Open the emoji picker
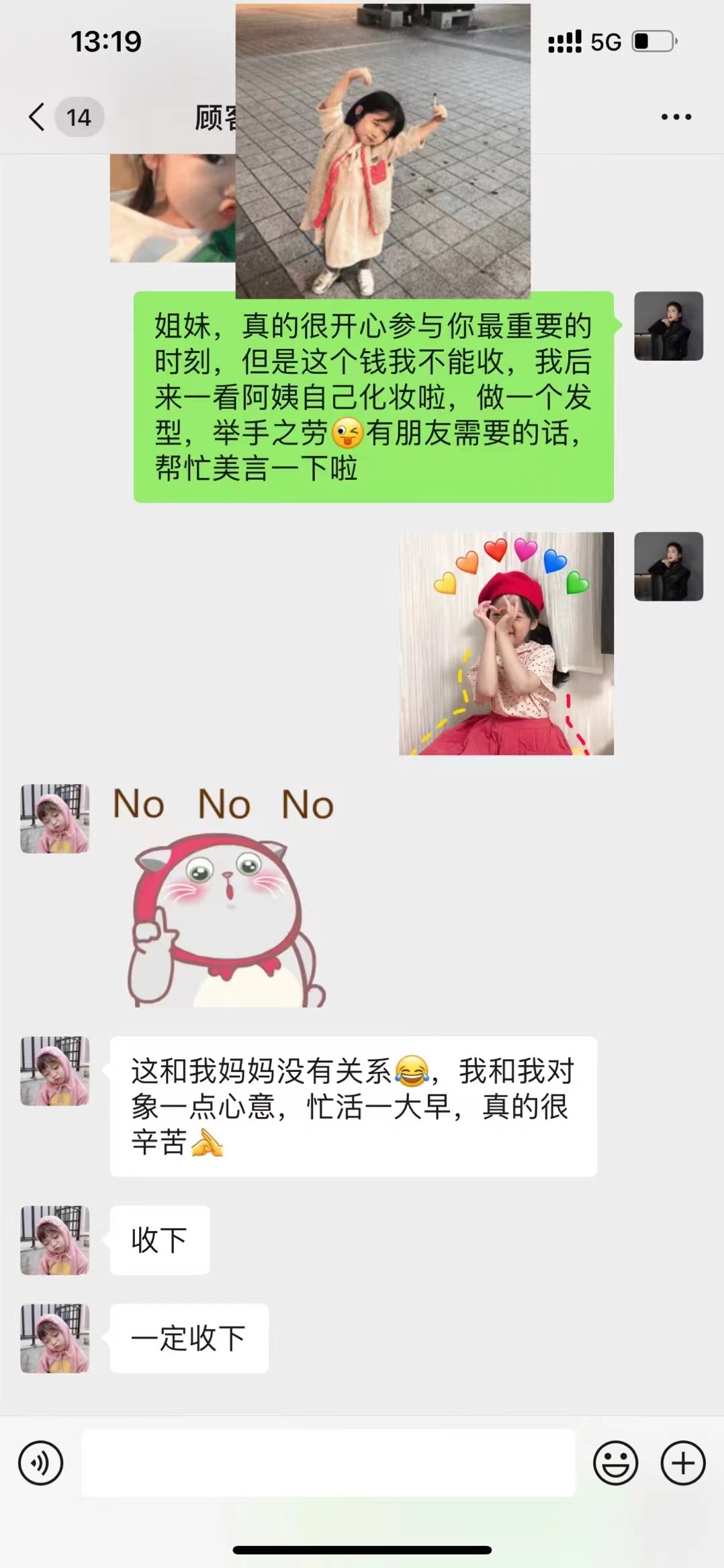724x1568 pixels. pyautogui.click(x=615, y=1463)
